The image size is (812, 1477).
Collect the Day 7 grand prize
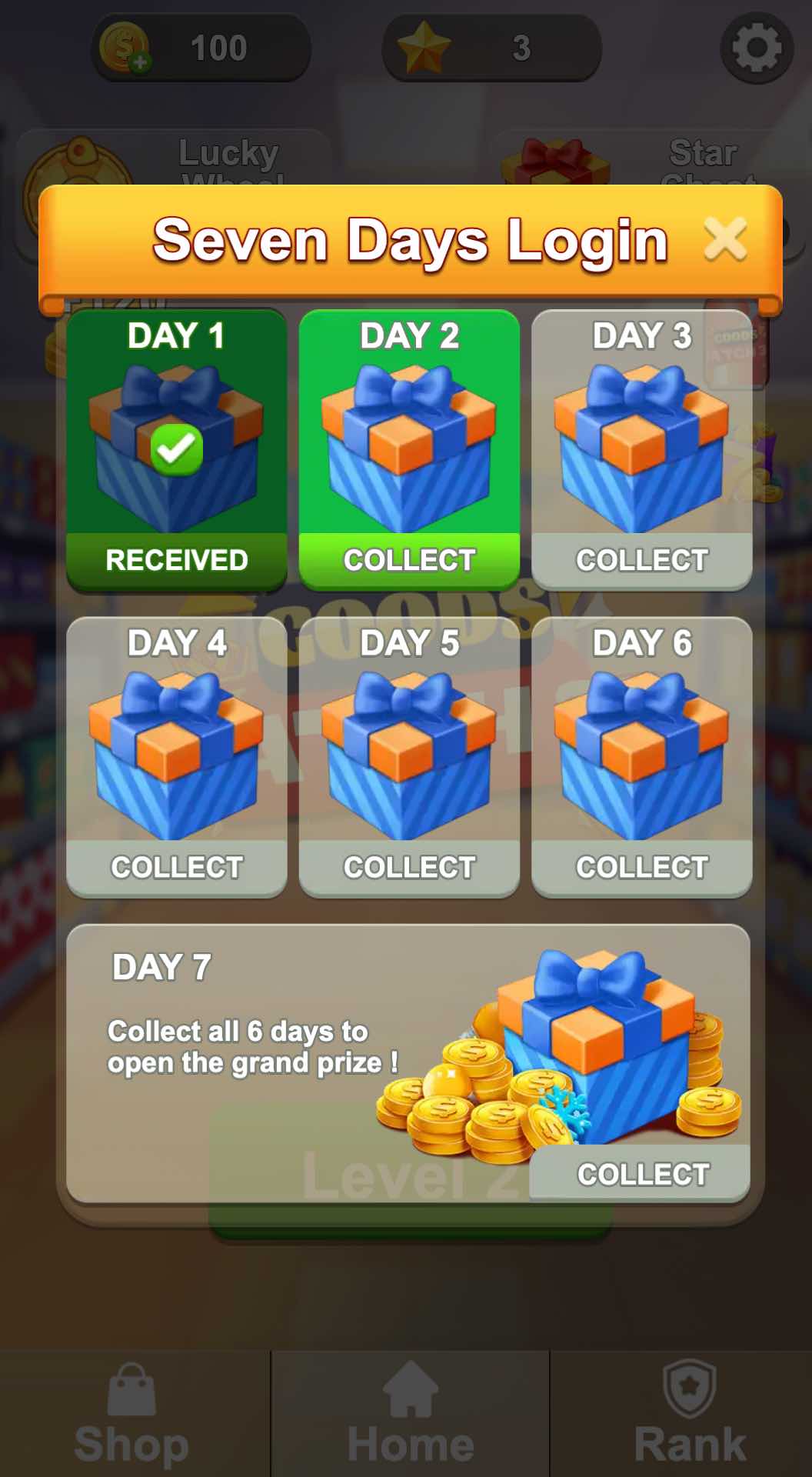[x=640, y=1173]
